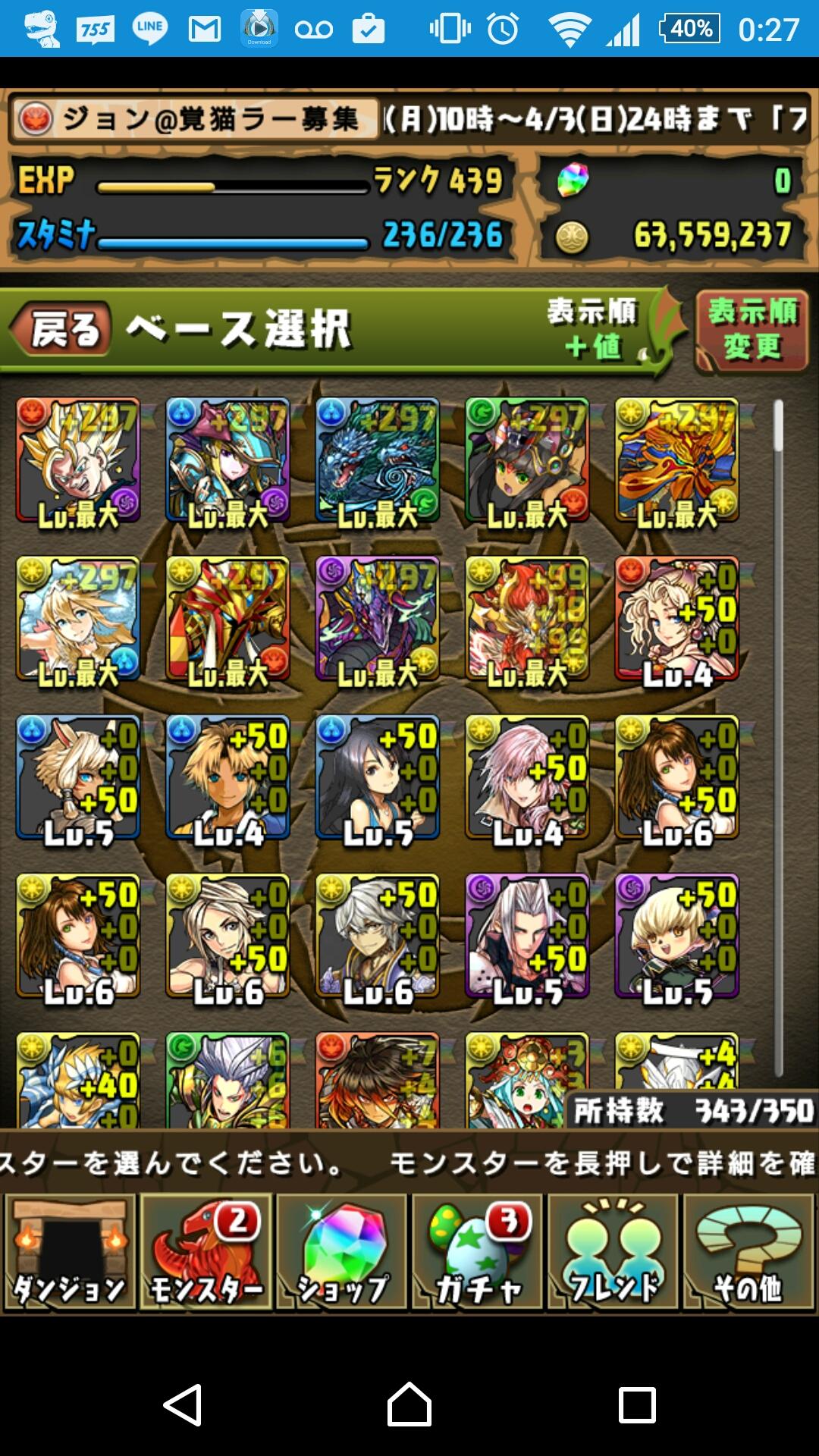Select the blue dragon monster with +297

click(378, 460)
